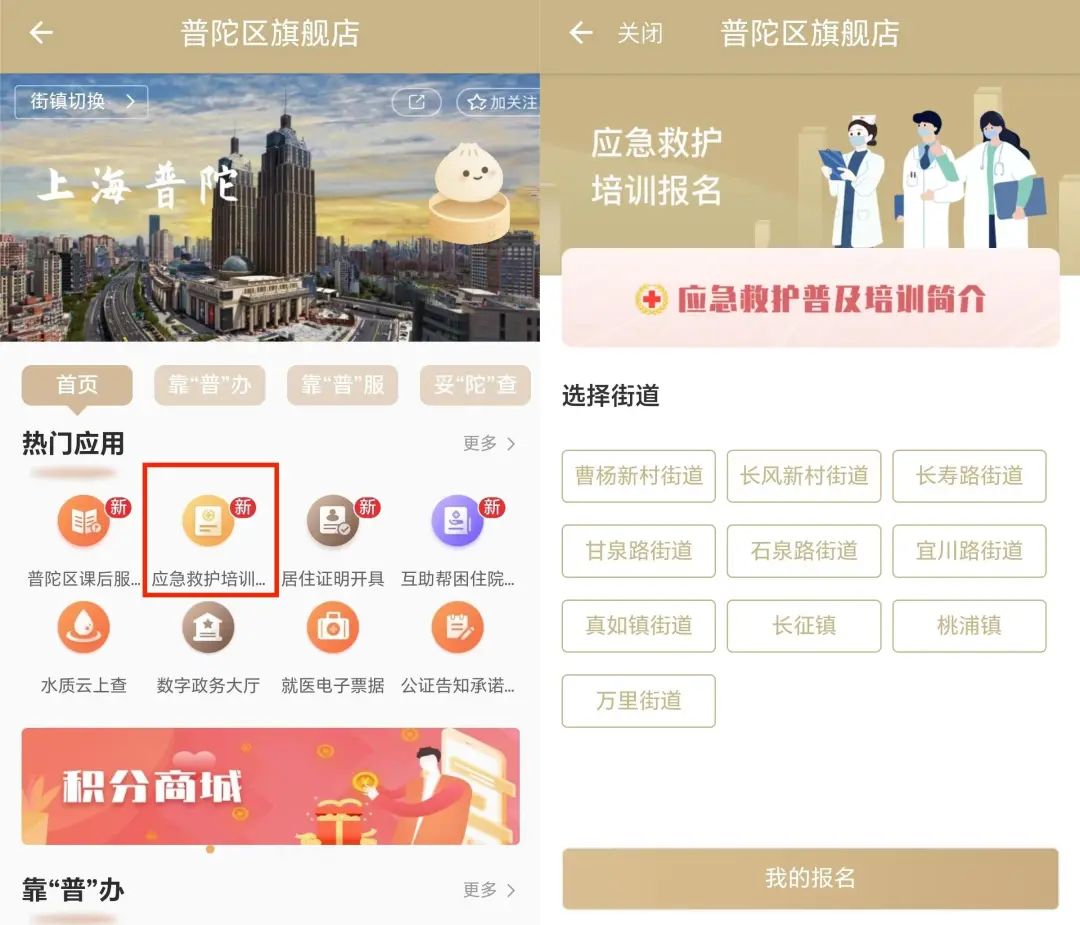
Task: Switch to the 靠"普"服 tab
Action: tap(342, 385)
